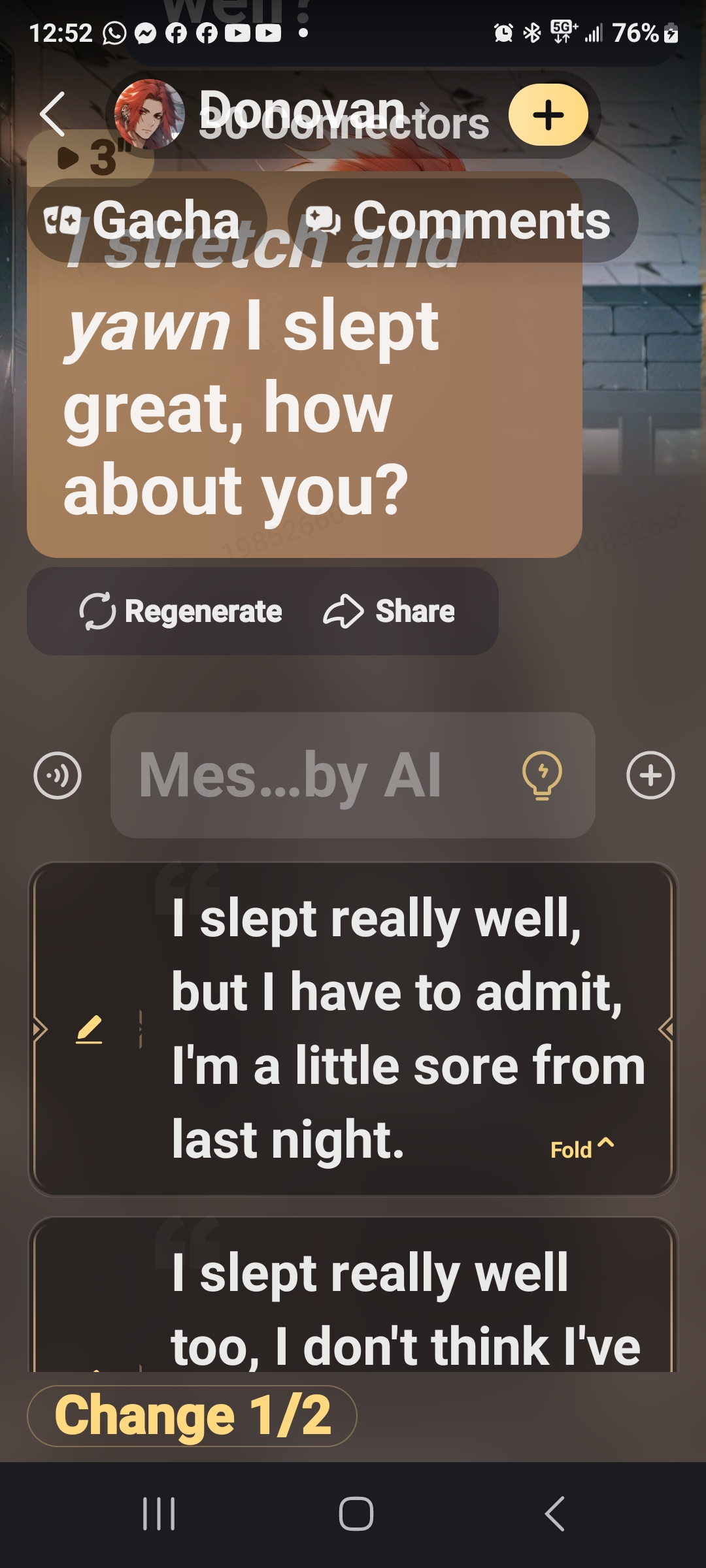Go back using the top-left arrow
Viewport: 706px width, 1568px height.
click(52, 114)
